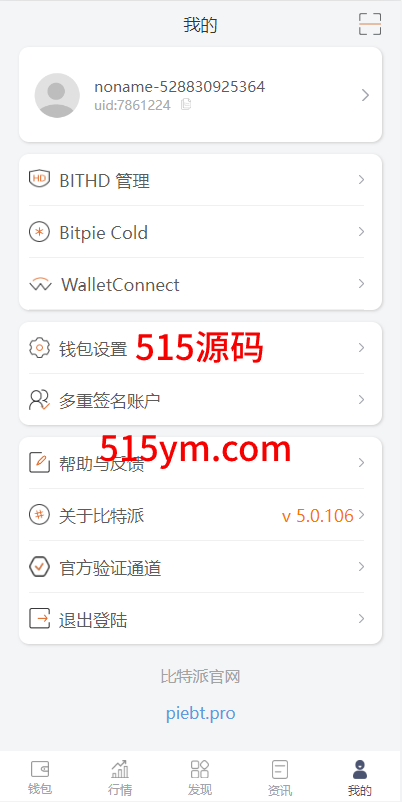Tap 退出登陆 to log out
The height and width of the screenshot is (802, 402).
(x=200, y=619)
